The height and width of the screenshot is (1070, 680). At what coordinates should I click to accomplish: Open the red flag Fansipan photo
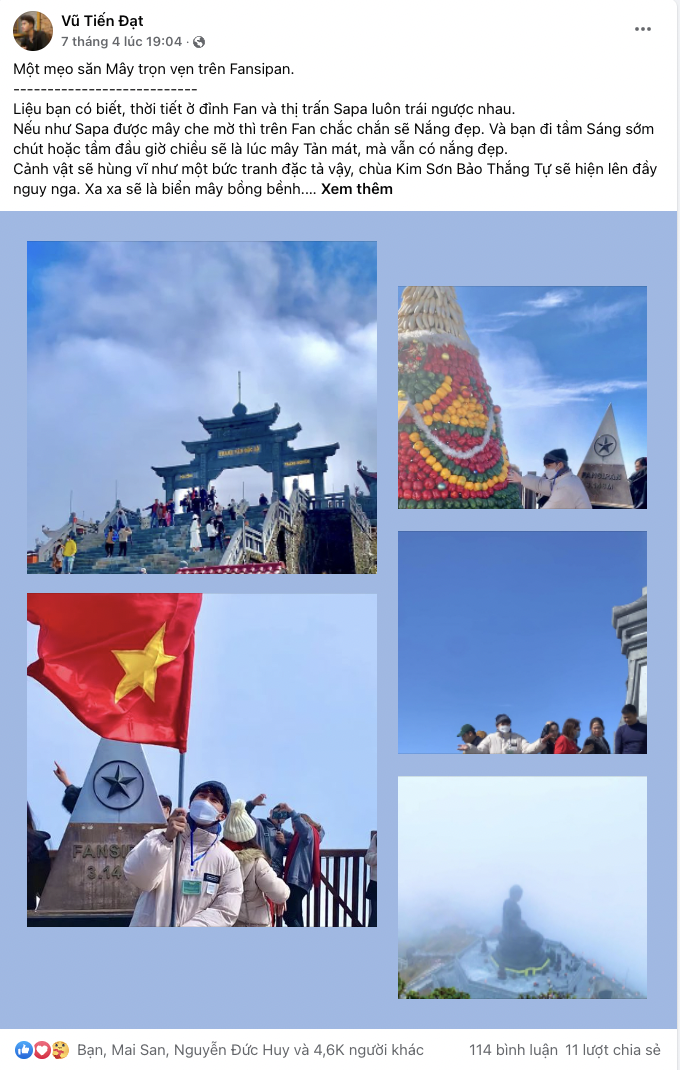pos(202,760)
